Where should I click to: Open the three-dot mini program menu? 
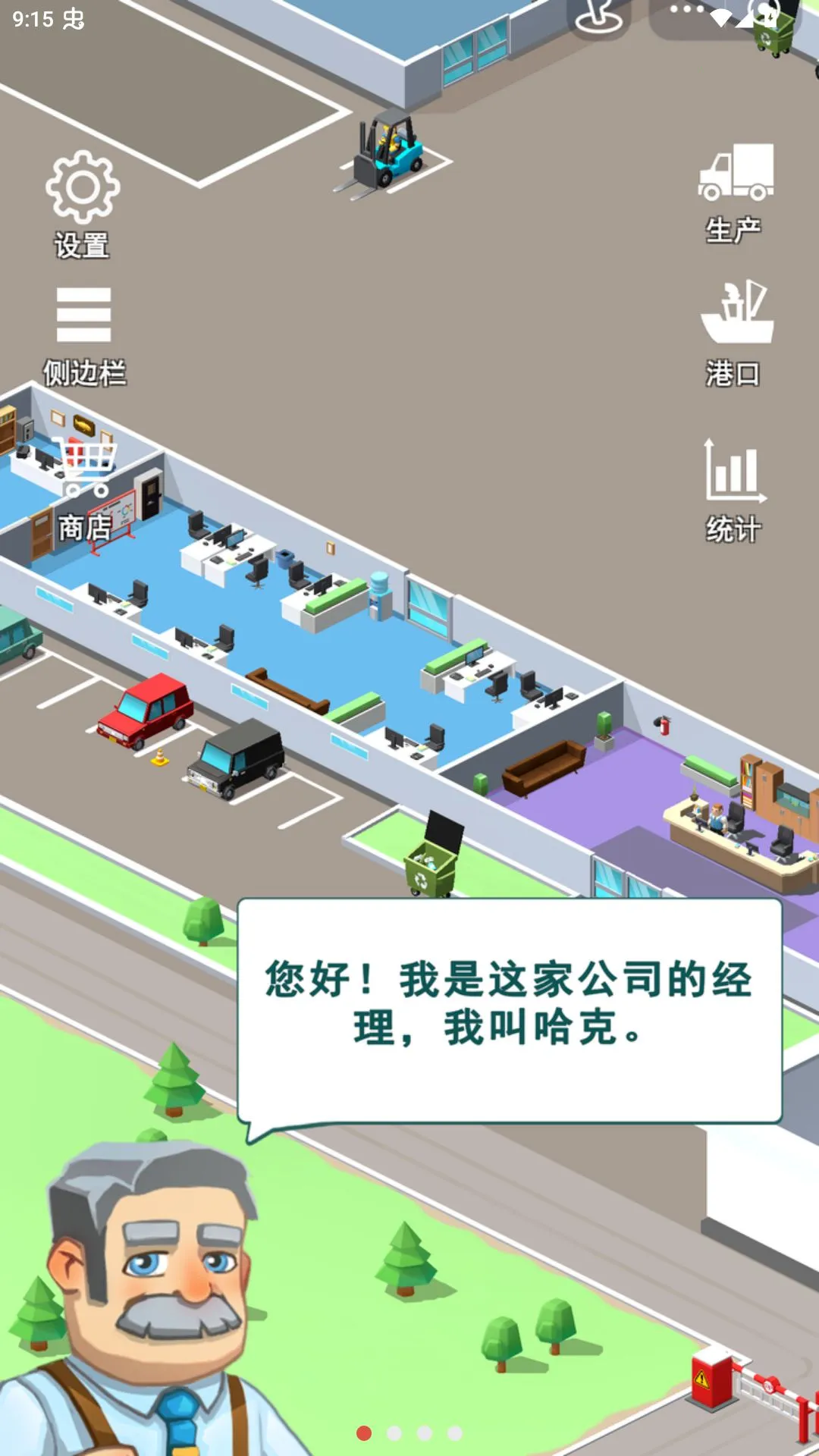click(687, 11)
